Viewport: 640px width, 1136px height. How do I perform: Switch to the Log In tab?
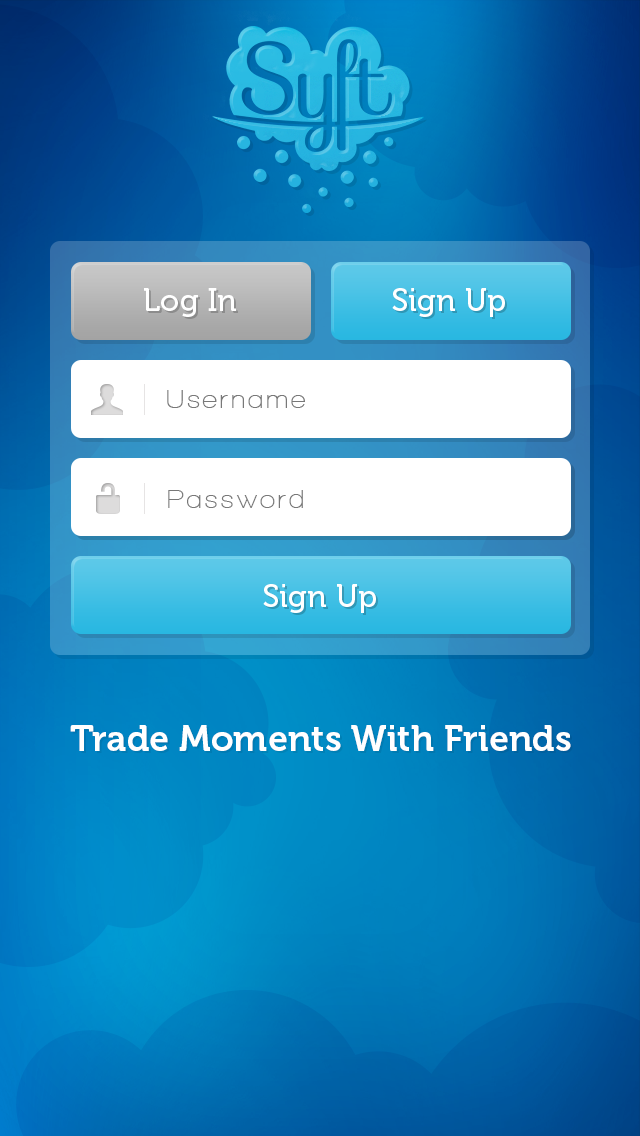191,301
